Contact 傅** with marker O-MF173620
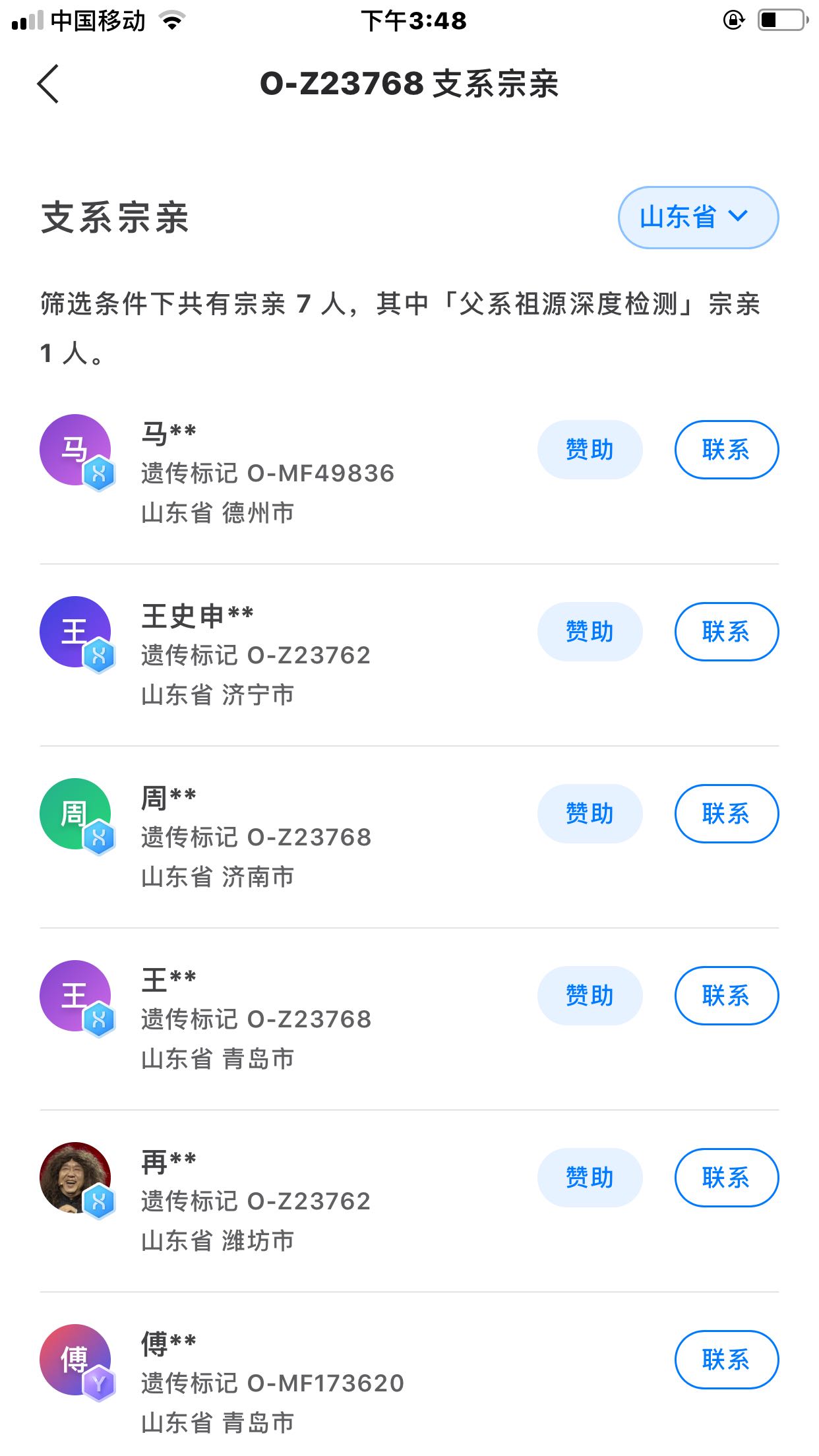Screen dimensions: 819x1456 tap(727, 1360)
